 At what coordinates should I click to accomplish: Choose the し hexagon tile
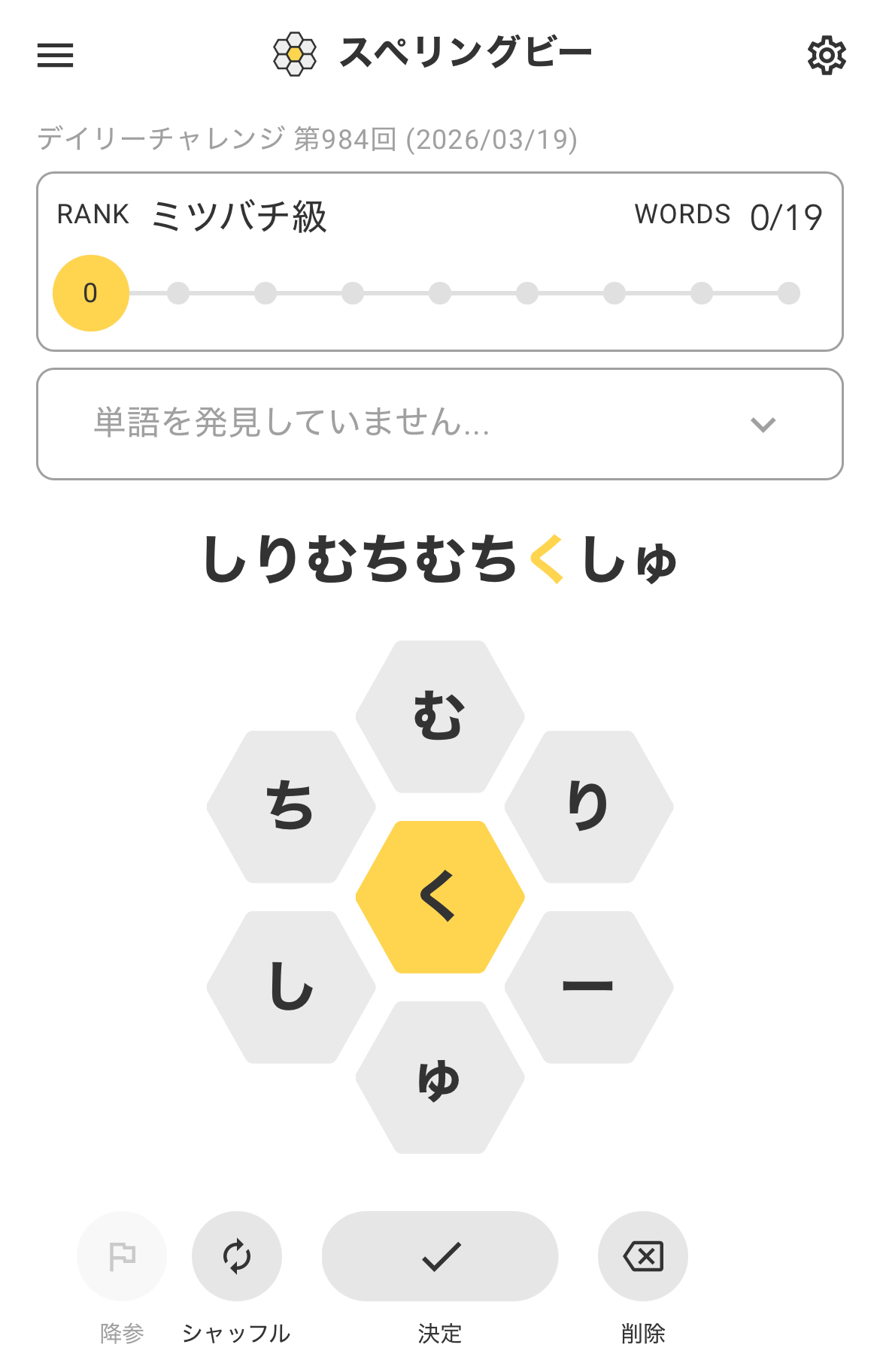291,987
